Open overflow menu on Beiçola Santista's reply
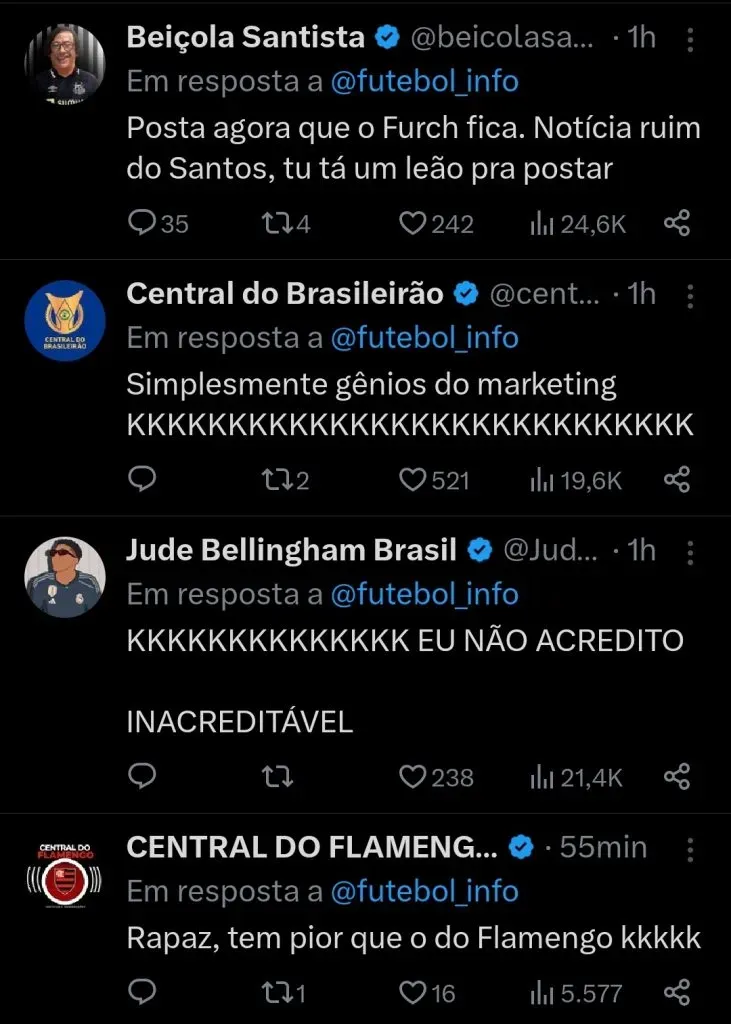731x1024 pixels. click(x=690, y=40)
